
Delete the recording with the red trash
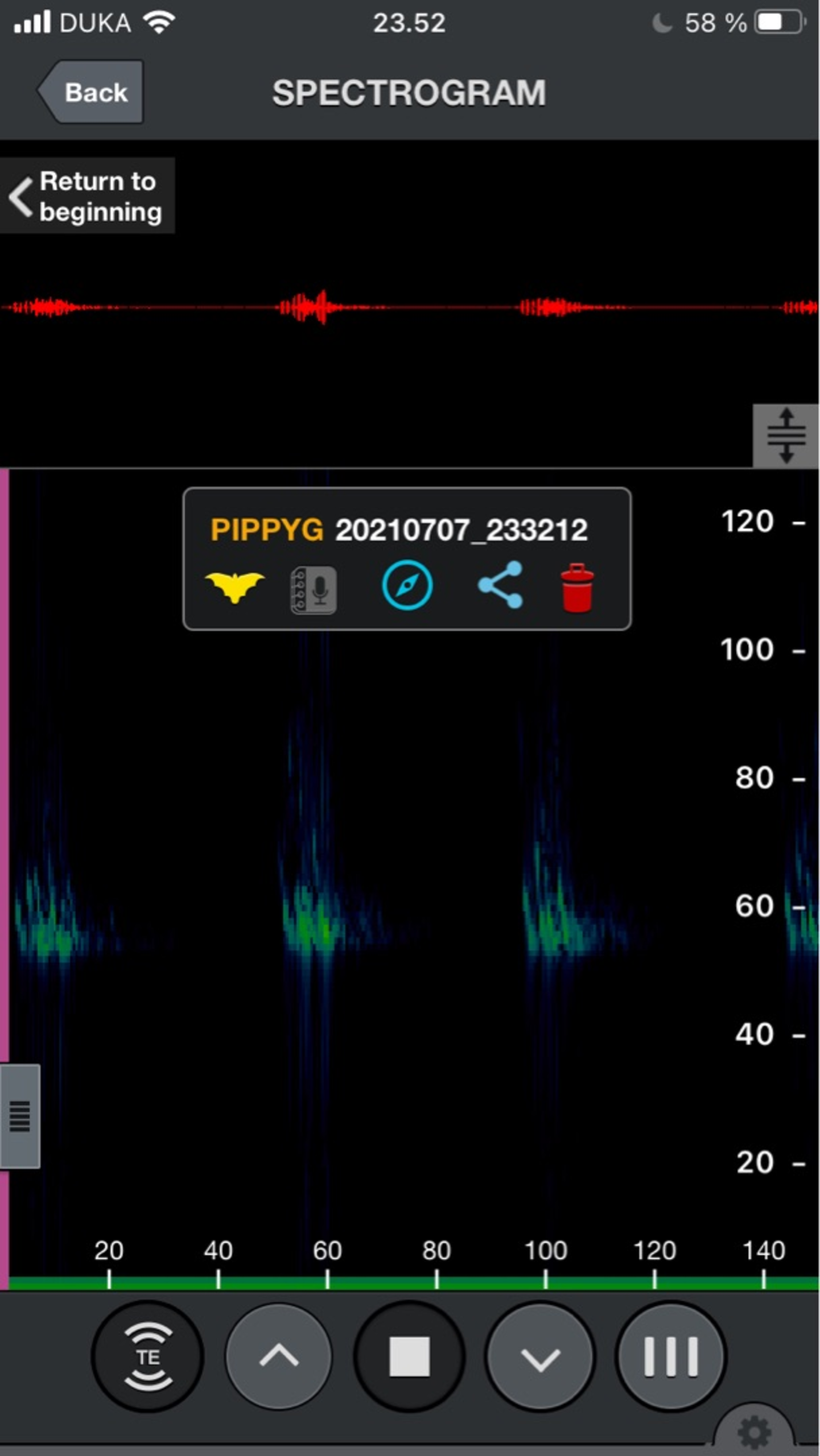point(577,588)
